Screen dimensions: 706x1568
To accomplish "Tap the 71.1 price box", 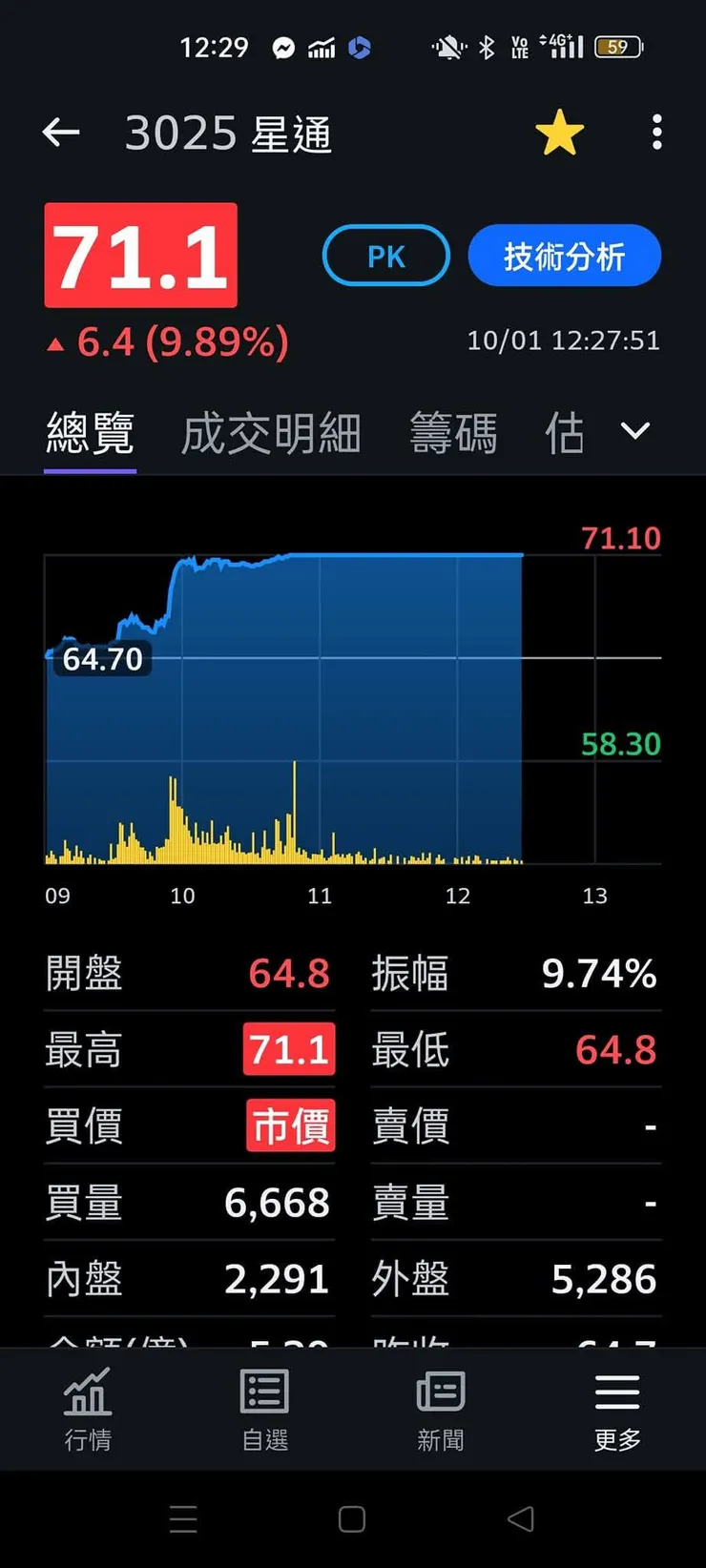I will (x=140, y=256).
